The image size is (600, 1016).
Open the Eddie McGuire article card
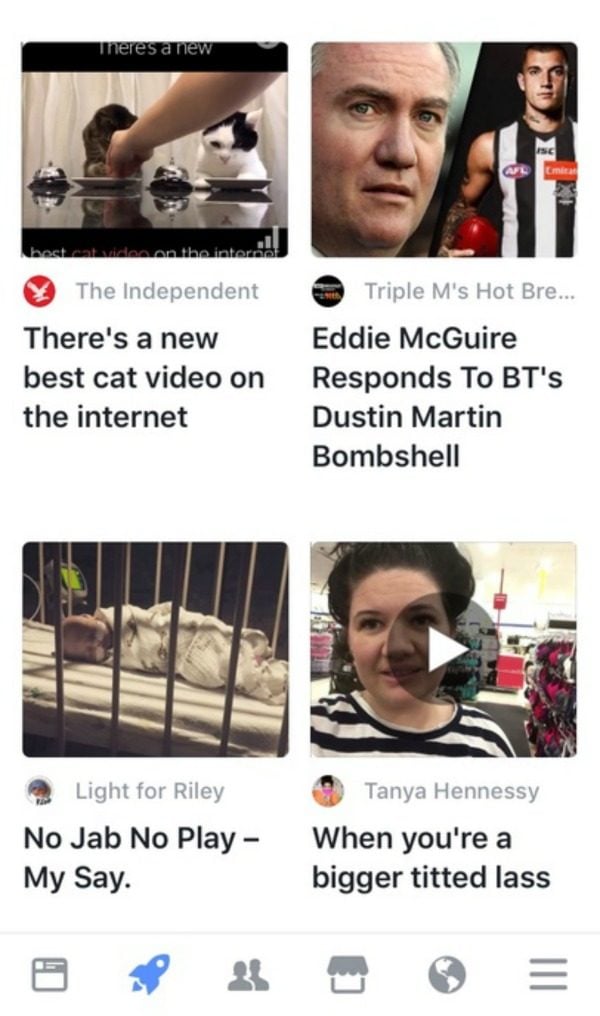click(444, 150)
